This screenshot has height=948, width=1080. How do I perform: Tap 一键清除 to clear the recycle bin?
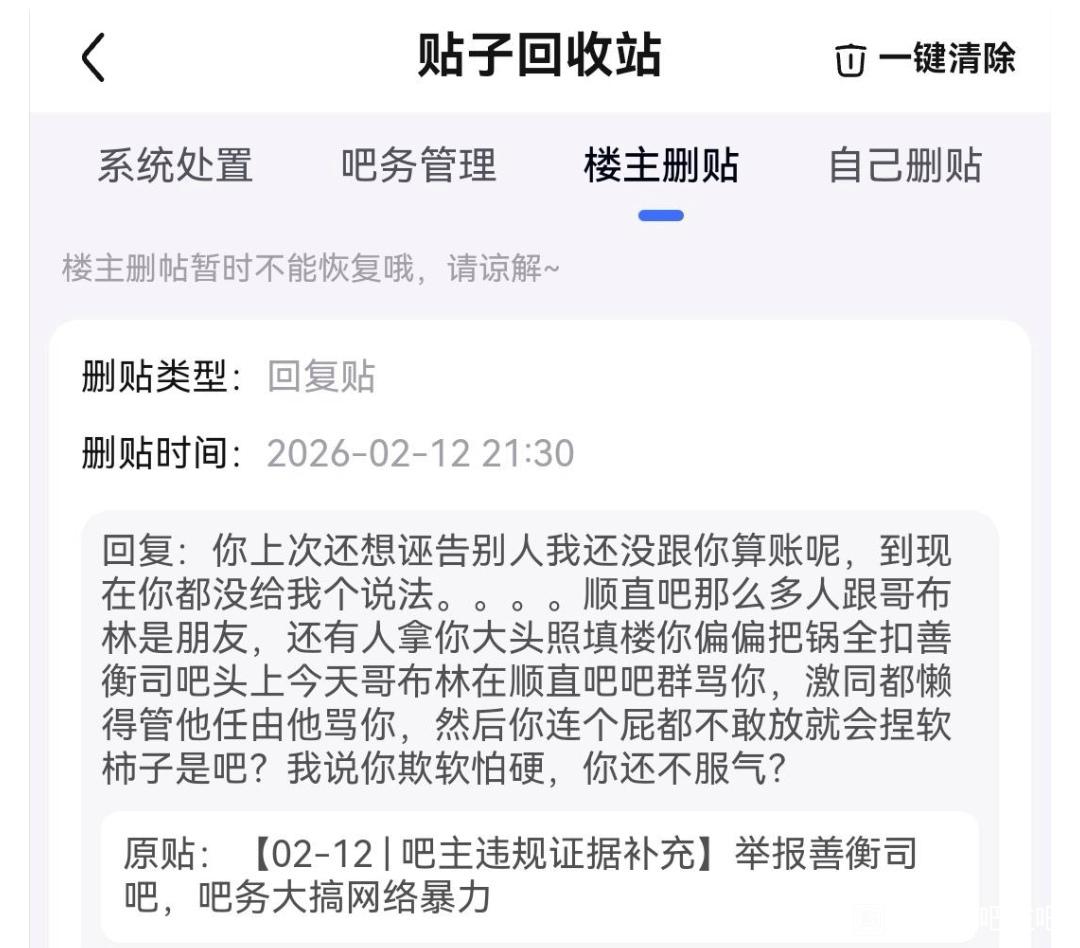click(925, 59)
